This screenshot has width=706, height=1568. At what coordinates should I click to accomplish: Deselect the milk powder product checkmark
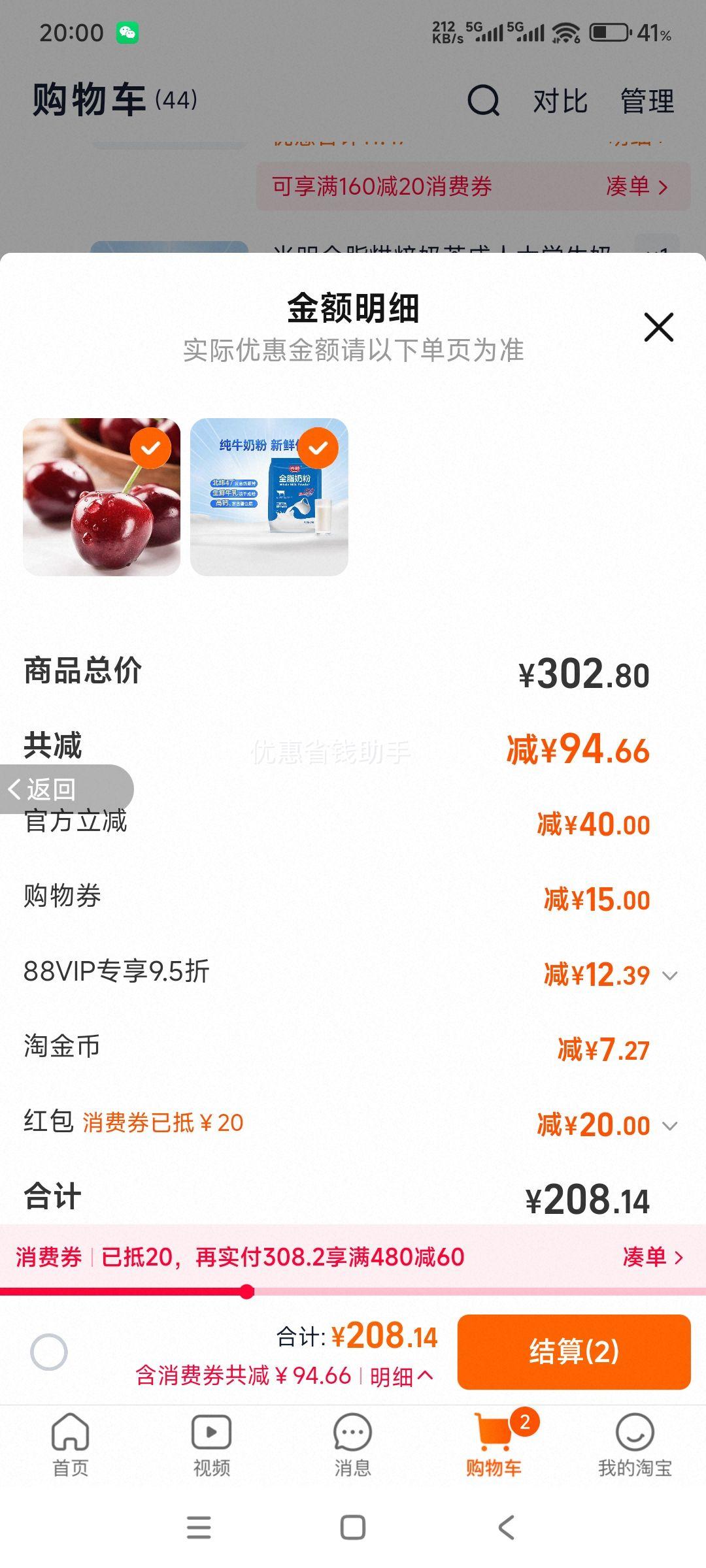318,449
